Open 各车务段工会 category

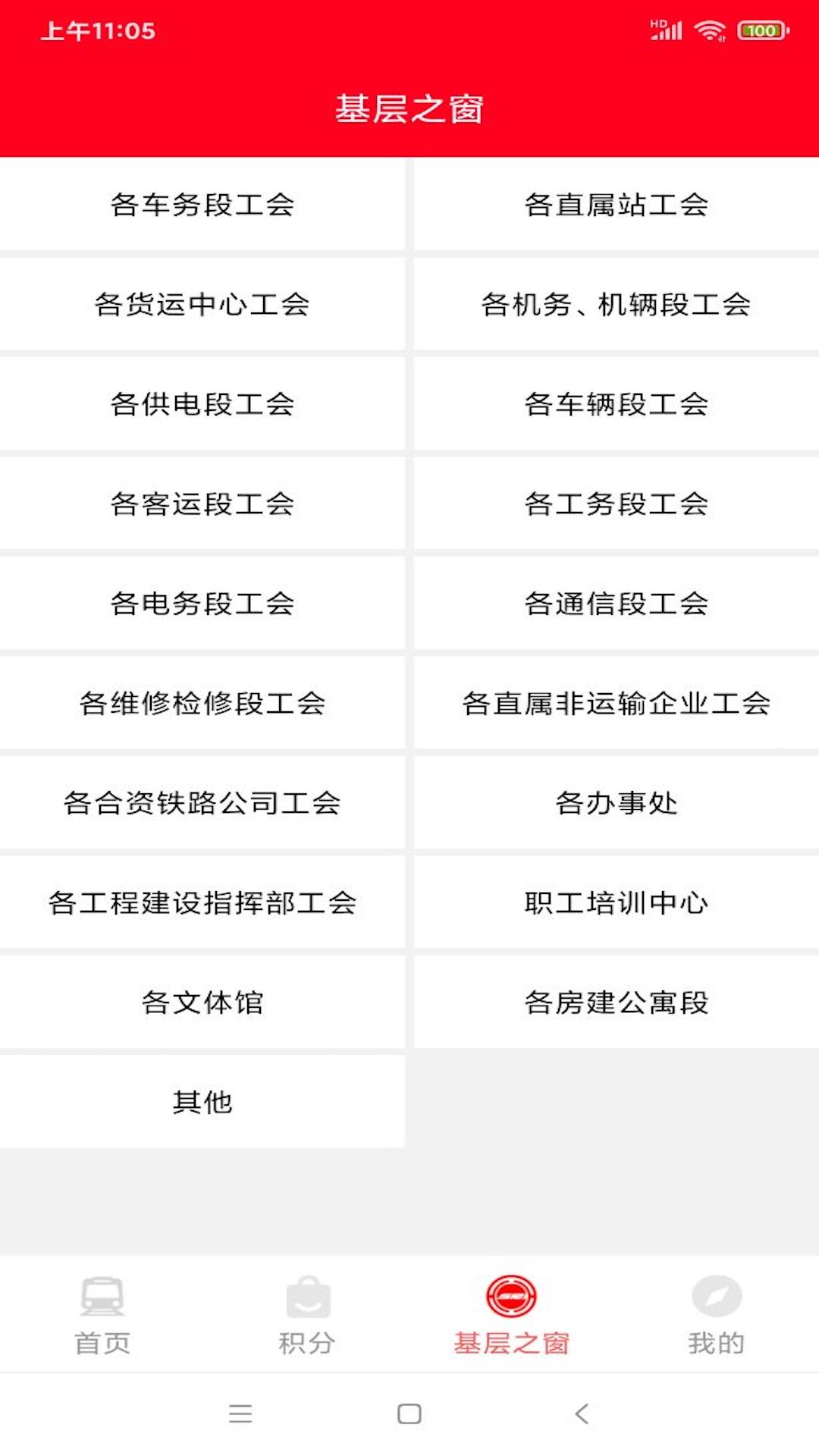point(202,204)
